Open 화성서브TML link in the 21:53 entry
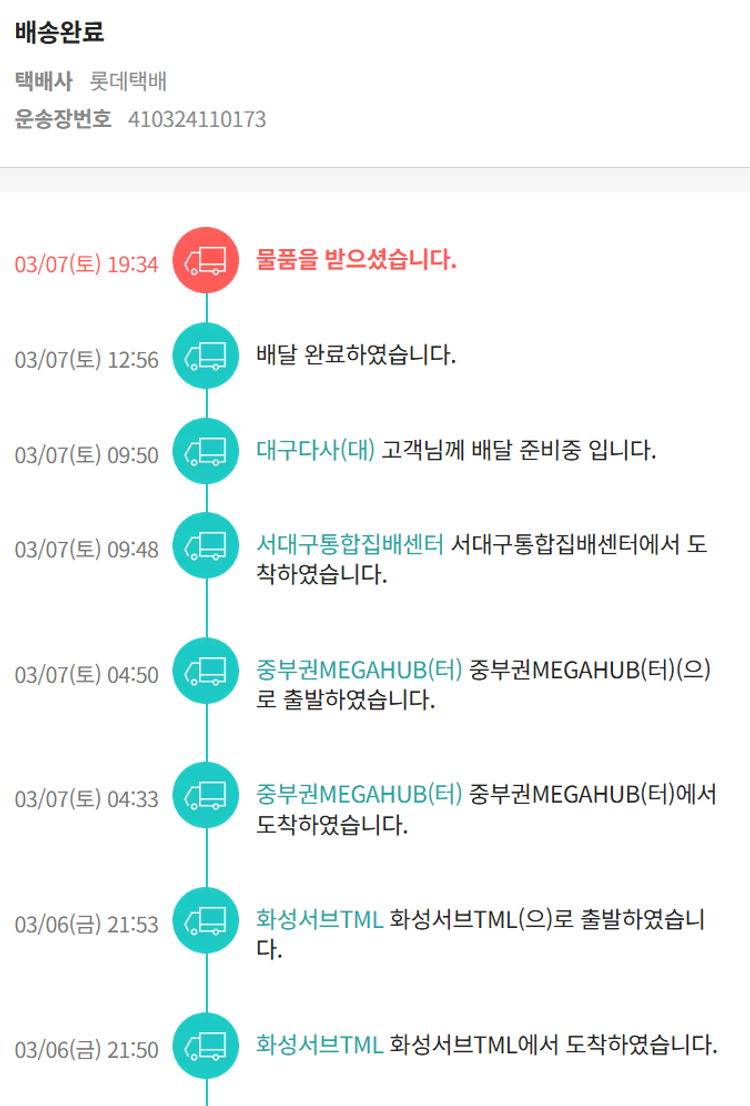Image resolution: width=750 pixels, height=1106 pixels. tap(319, 919)
